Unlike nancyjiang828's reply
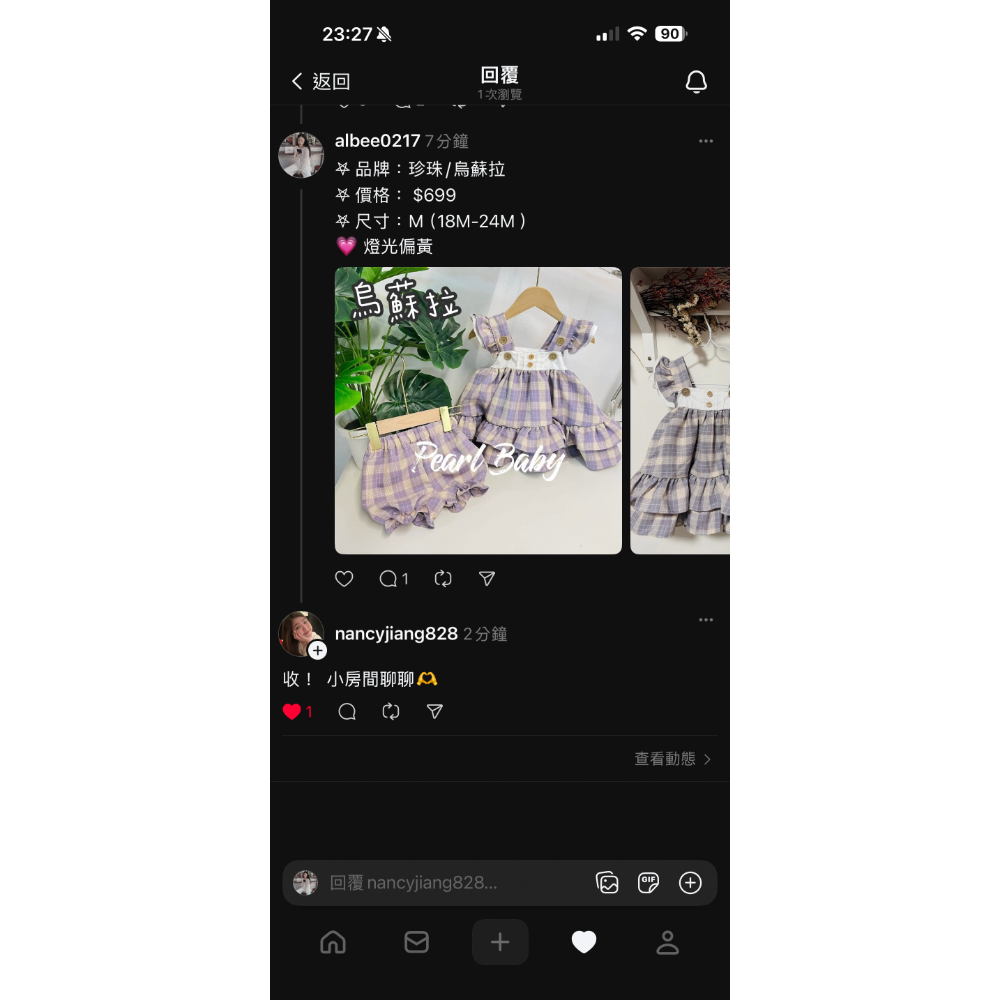 point(292,712)
